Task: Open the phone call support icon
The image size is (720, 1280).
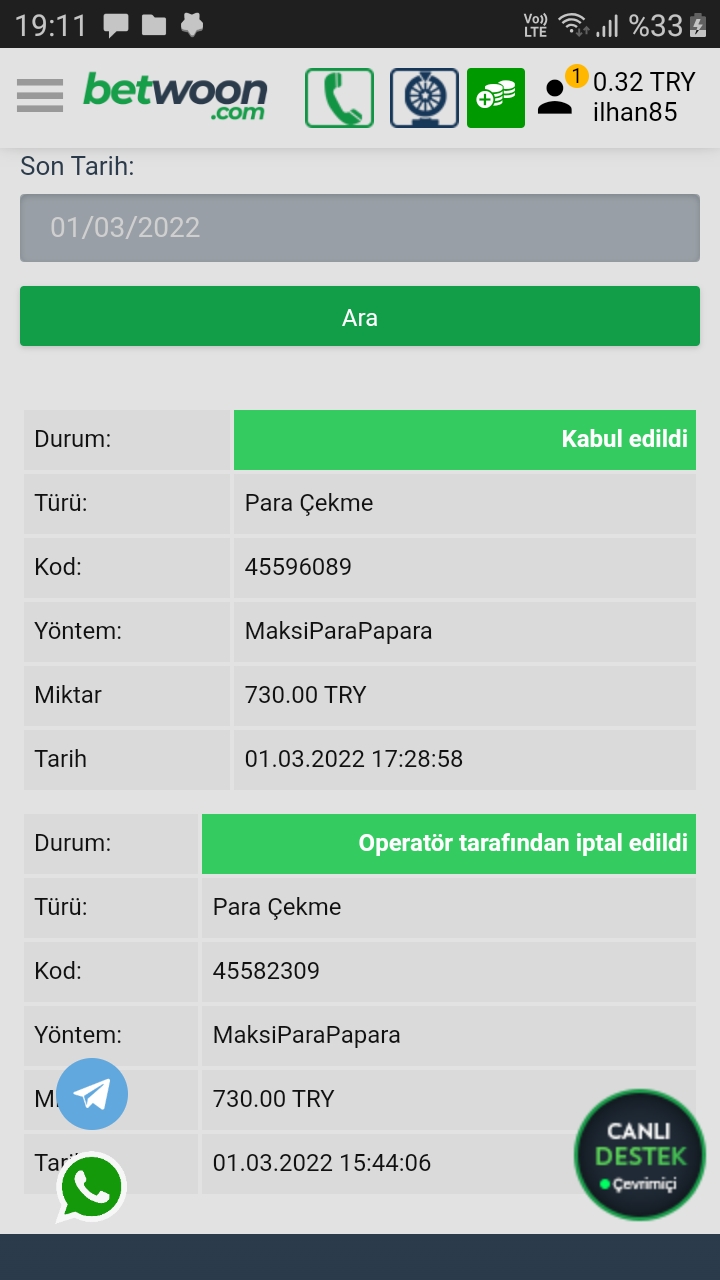Action: pyautogui.click(x=339, y=98)
